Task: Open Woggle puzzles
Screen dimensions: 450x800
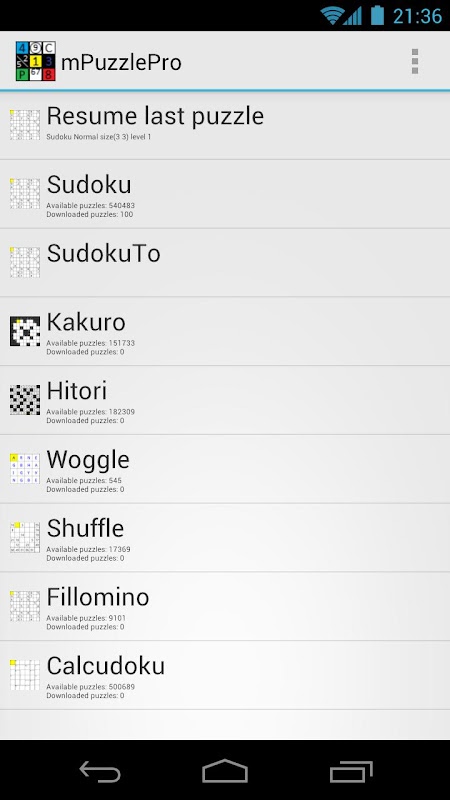Action: (225, 469)
